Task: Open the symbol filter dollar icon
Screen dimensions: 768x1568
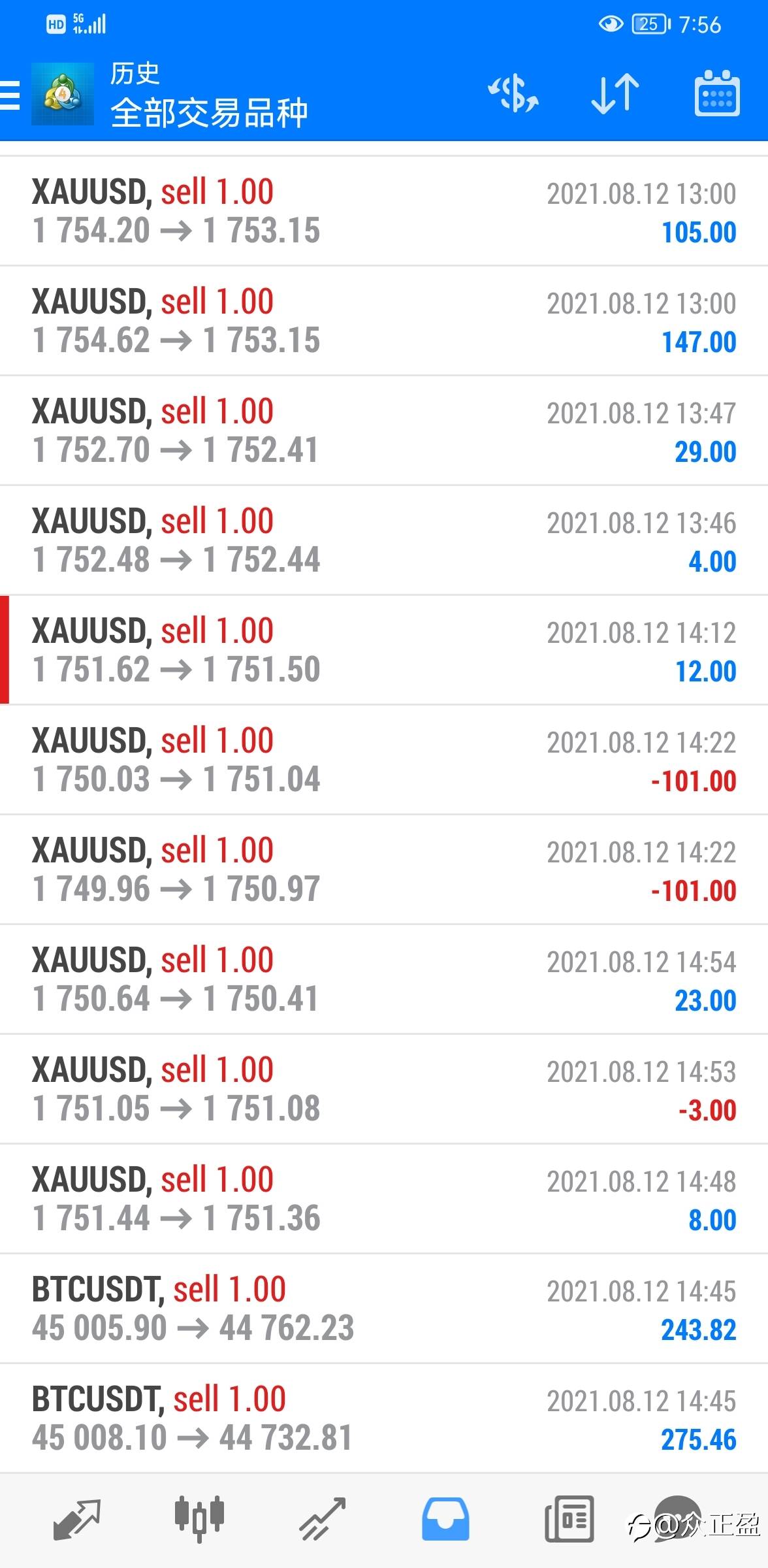Action: pyautogui.click(x=514, y=93)
